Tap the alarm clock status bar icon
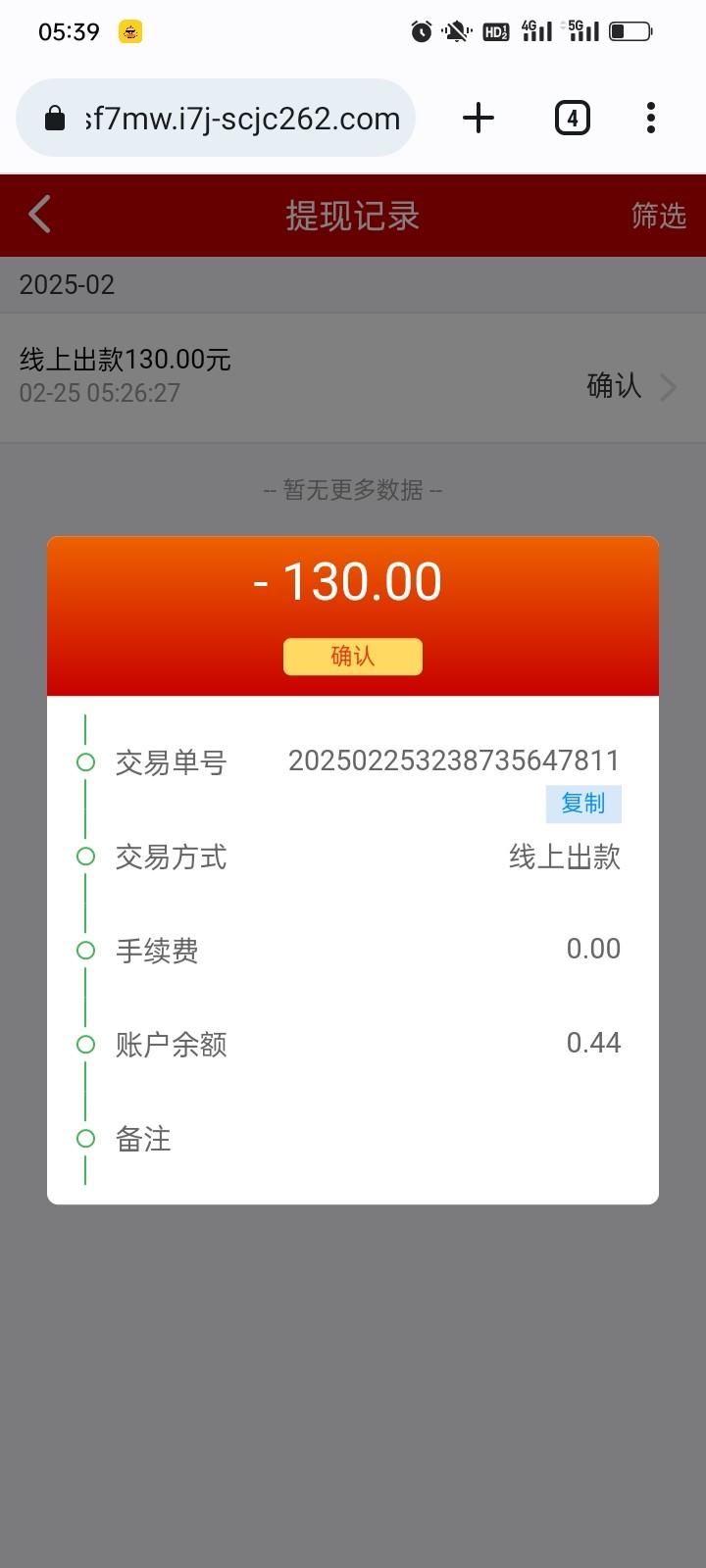 [420, 31]
